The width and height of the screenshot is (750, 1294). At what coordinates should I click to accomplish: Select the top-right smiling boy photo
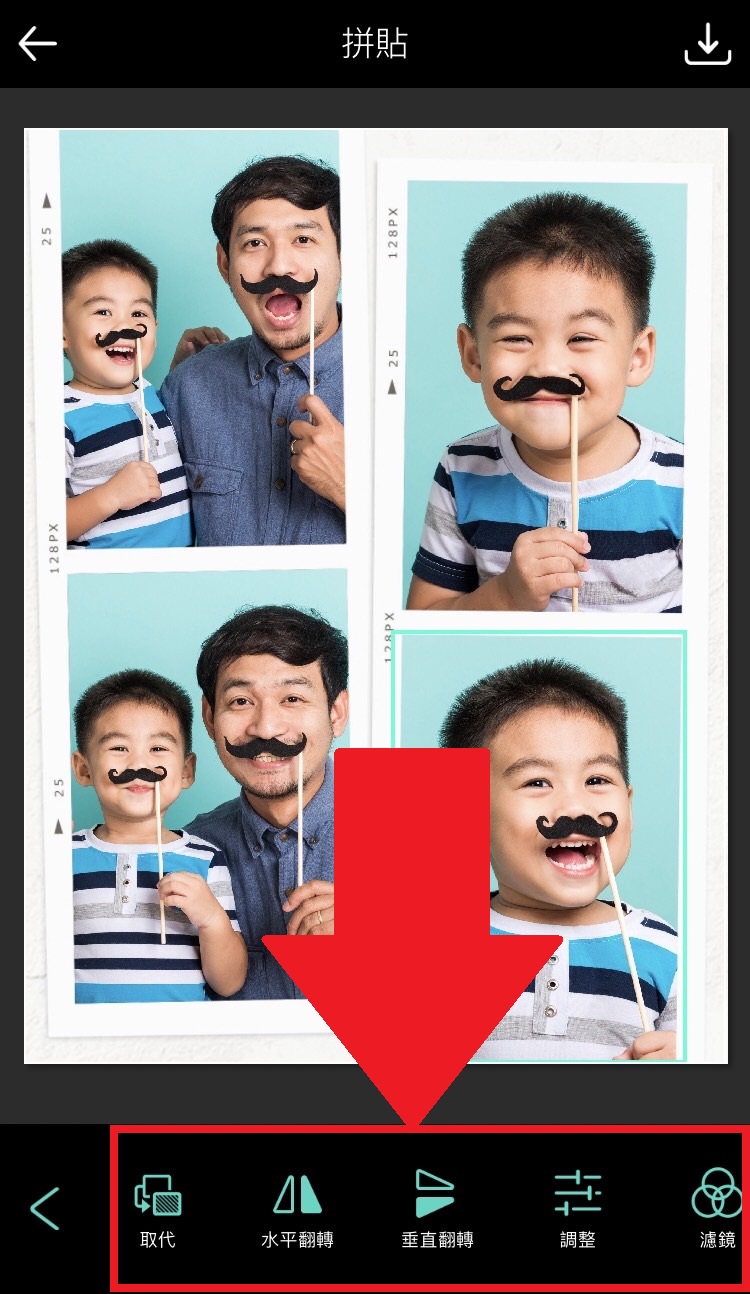(545, 395)
